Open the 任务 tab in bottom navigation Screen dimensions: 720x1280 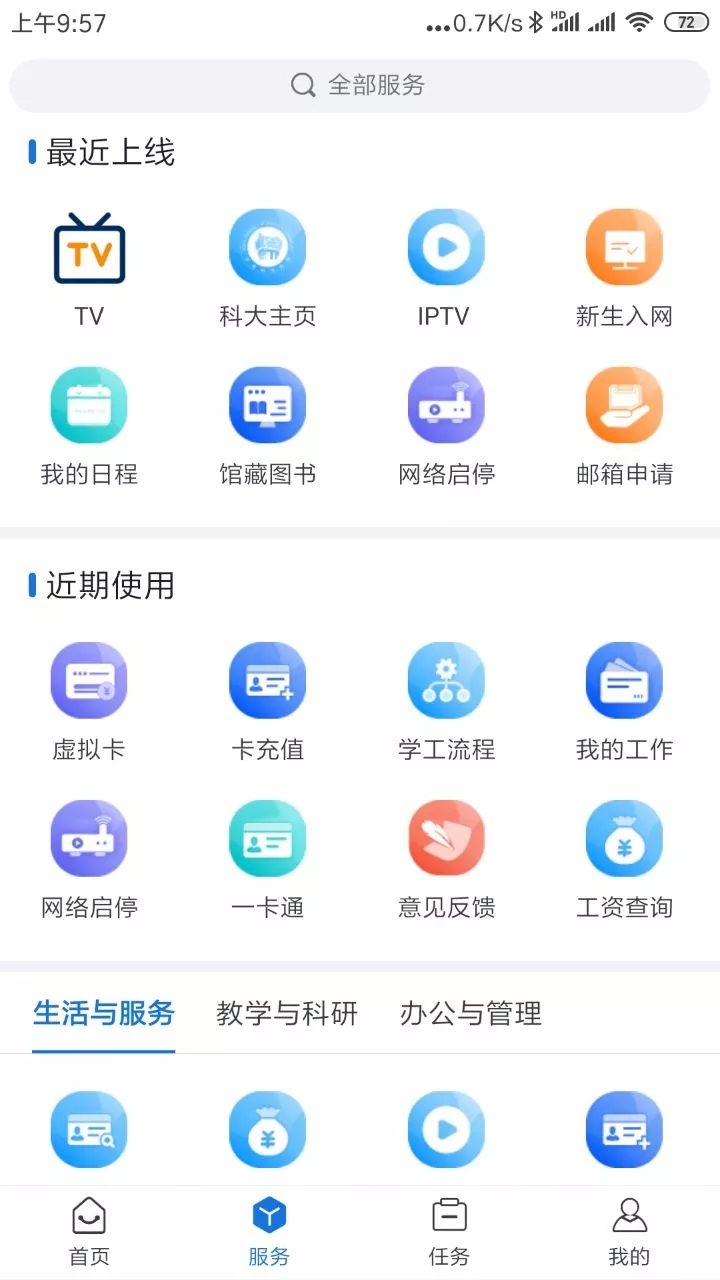click(x=448, y=1230)
